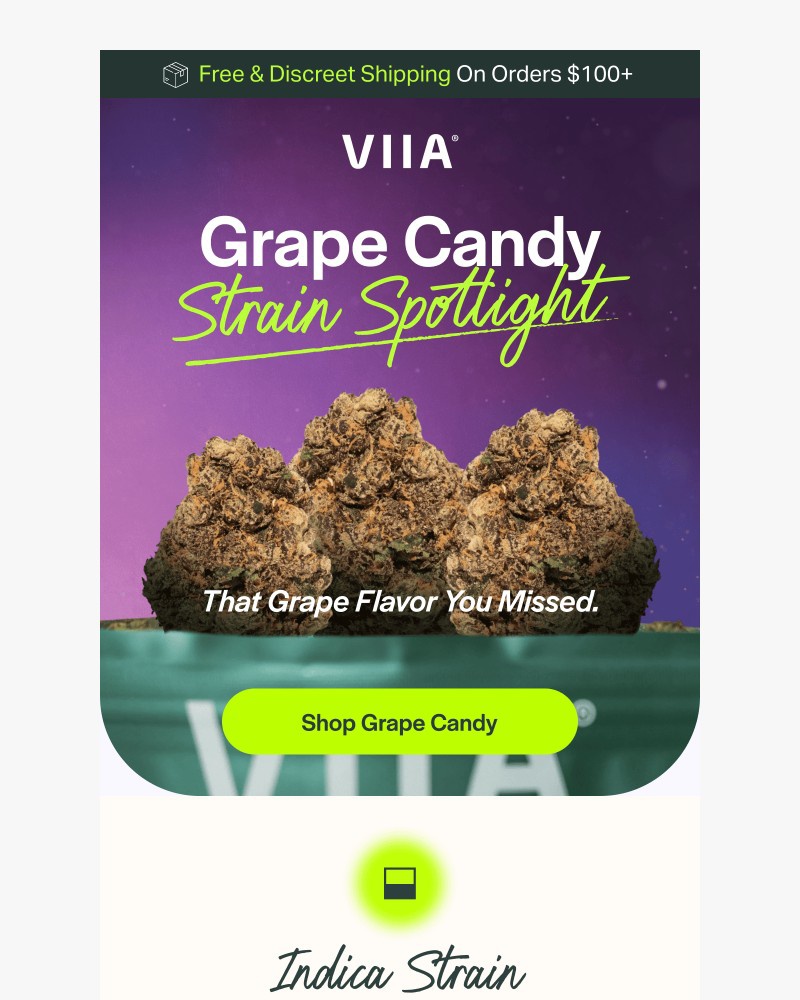Click the registered trademark mark beside VIIA
The width and height of the screenshot is (800, 1000).
coord(455,137)
